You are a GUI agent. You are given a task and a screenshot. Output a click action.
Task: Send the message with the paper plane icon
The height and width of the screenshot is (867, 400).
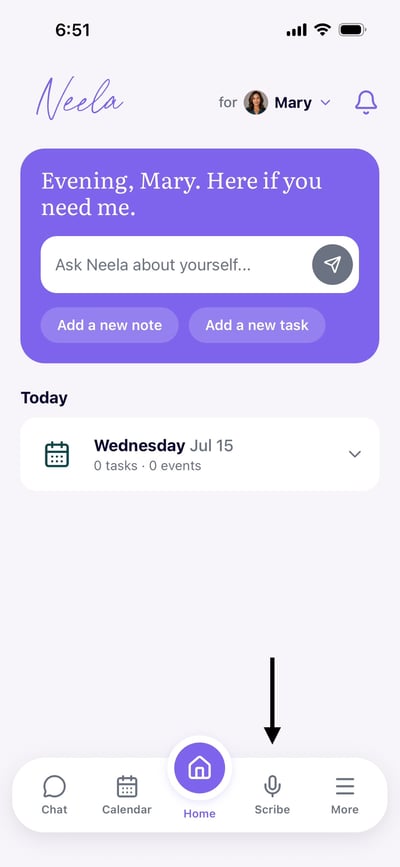click(333, 265)
